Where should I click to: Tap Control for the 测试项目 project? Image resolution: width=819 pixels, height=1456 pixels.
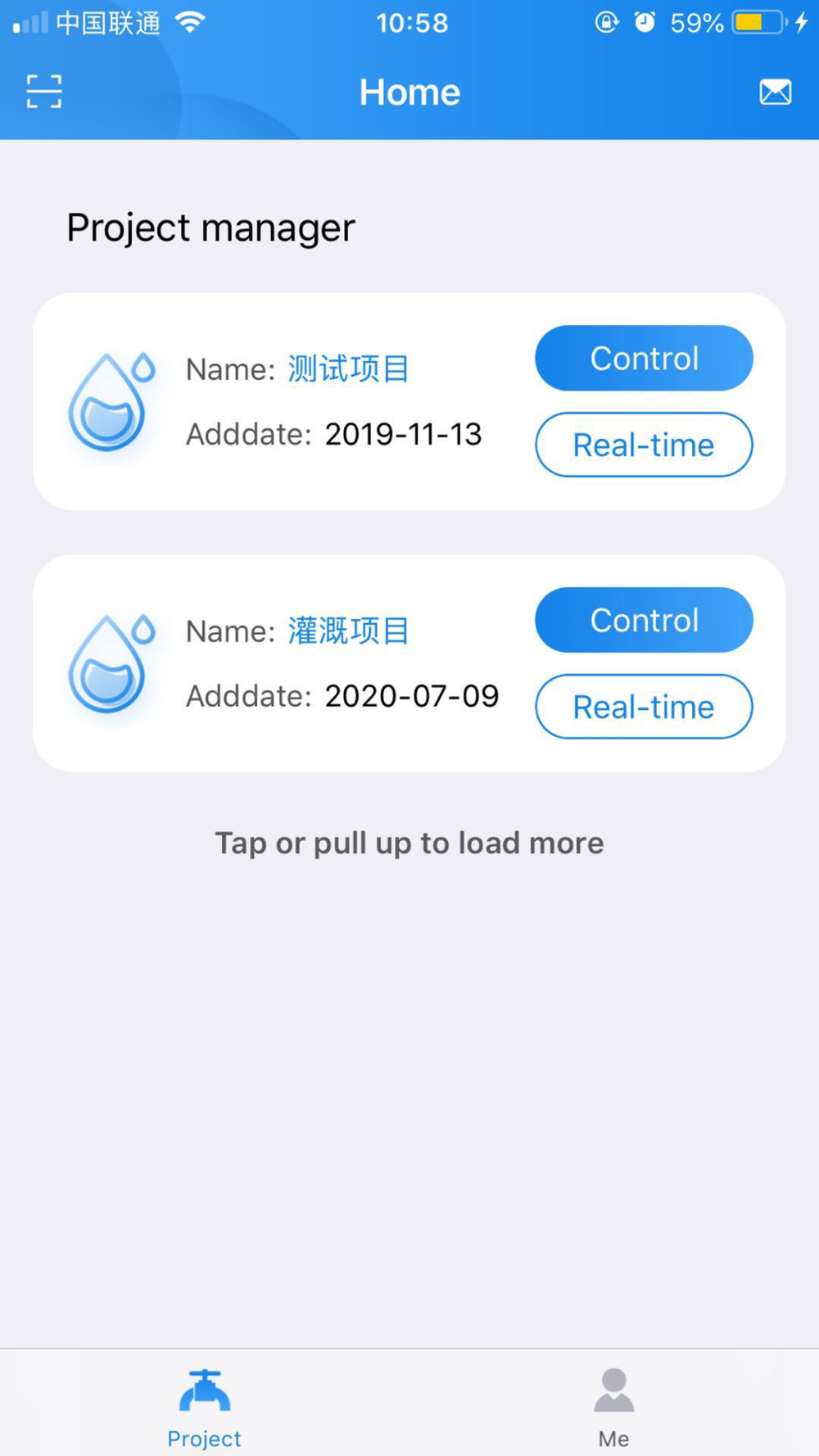[x=644, y=358]
